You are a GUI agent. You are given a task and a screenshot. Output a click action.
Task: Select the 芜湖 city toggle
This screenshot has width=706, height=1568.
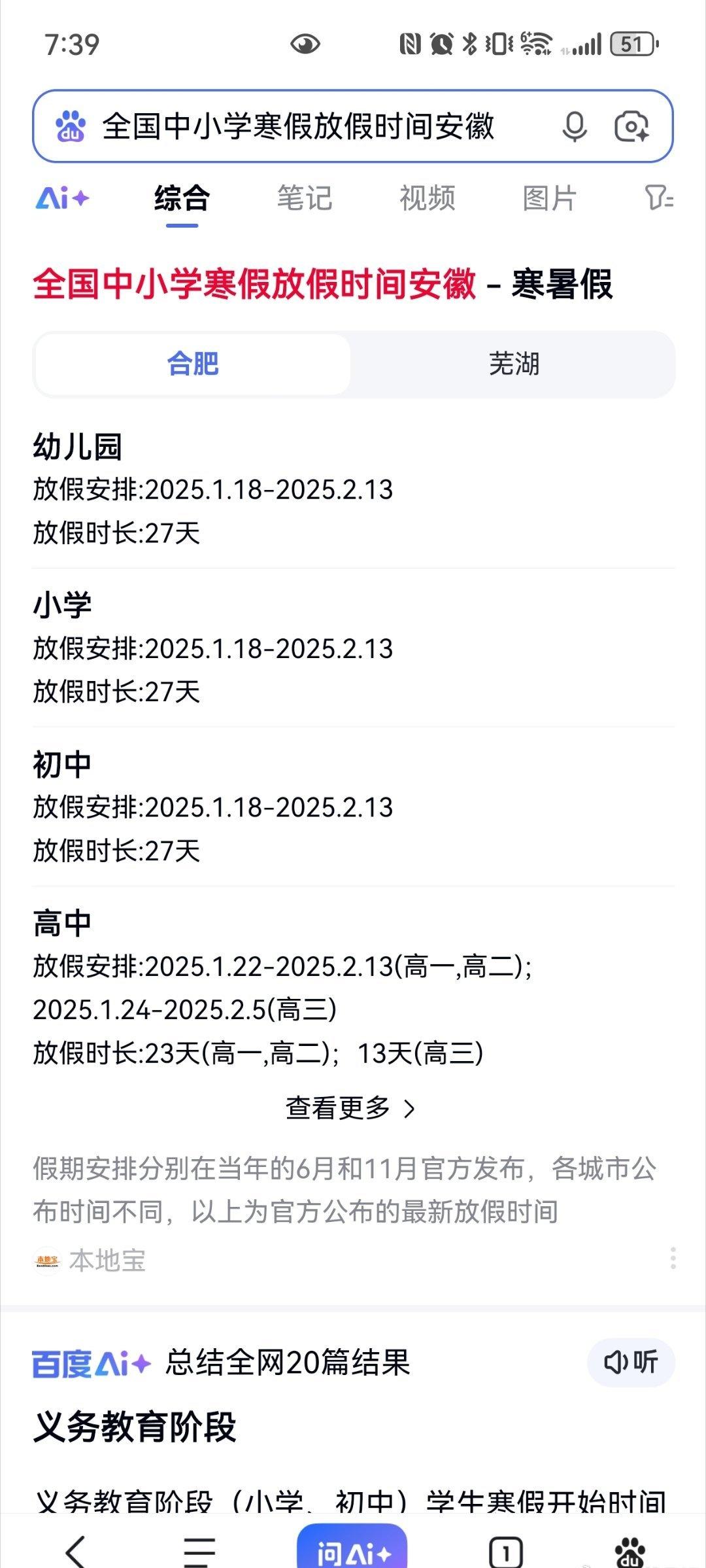tap(513, 365)
